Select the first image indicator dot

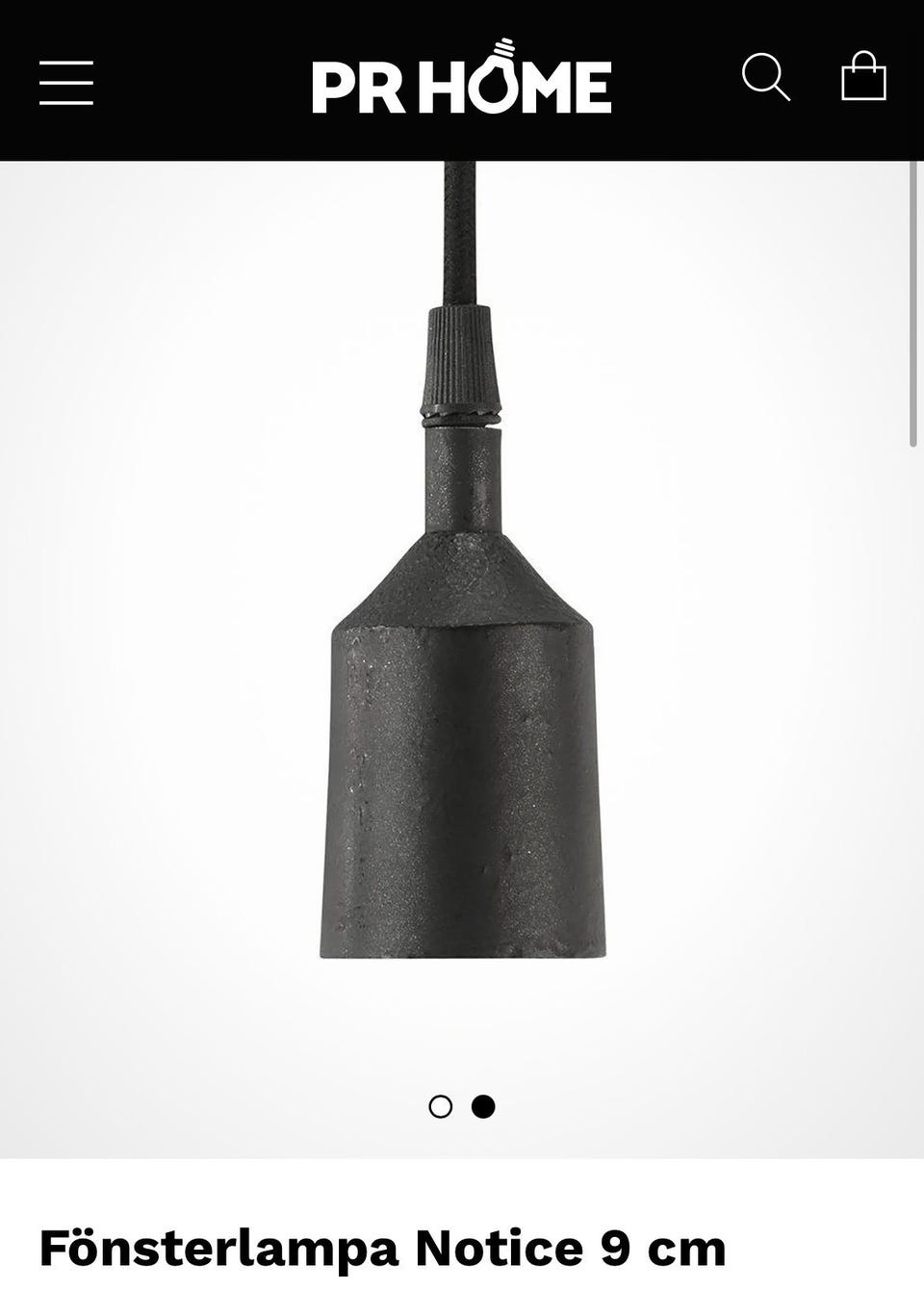pos(440,1107)
